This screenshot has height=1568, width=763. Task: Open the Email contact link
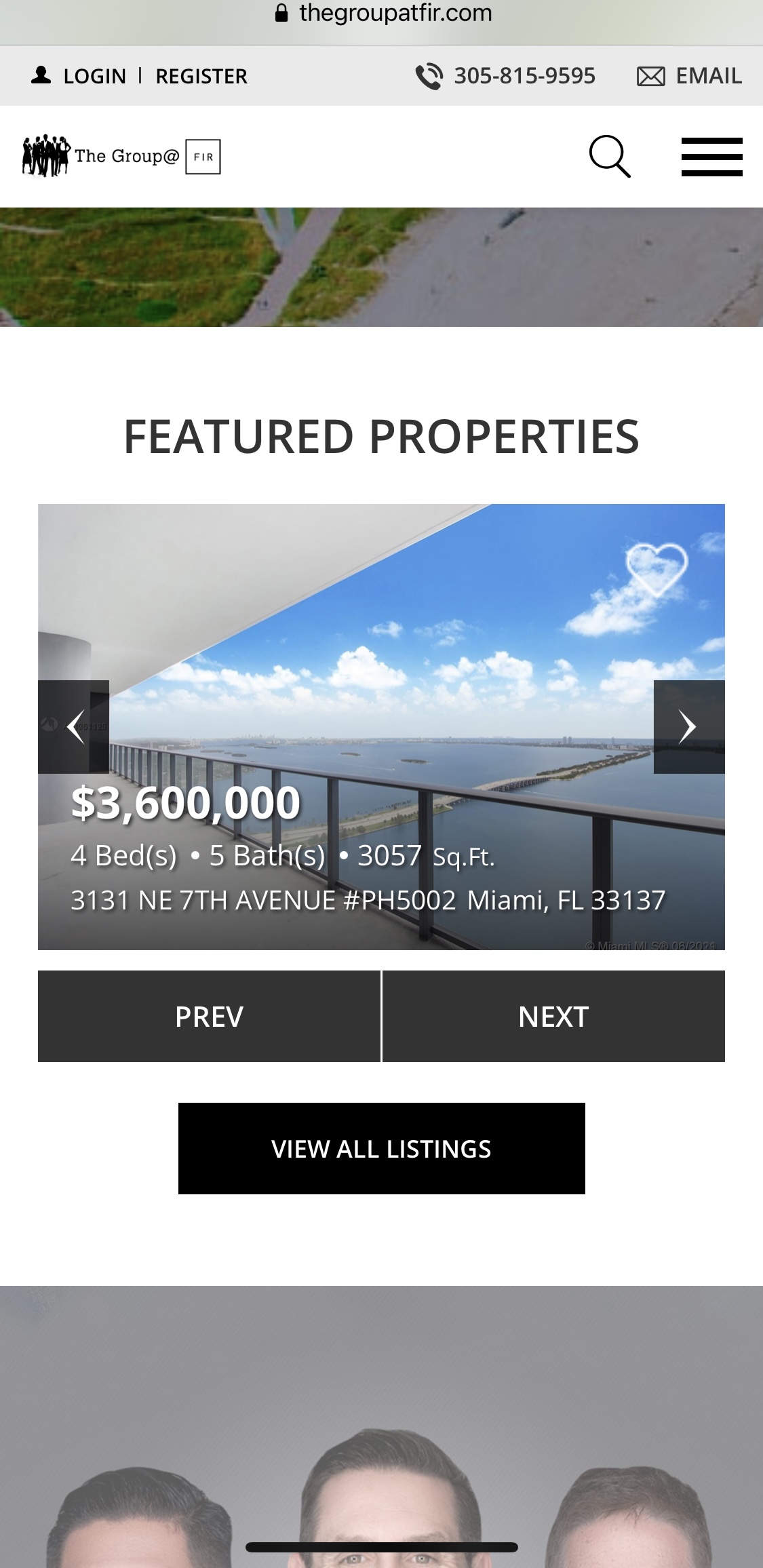click(x=707, y=76)
